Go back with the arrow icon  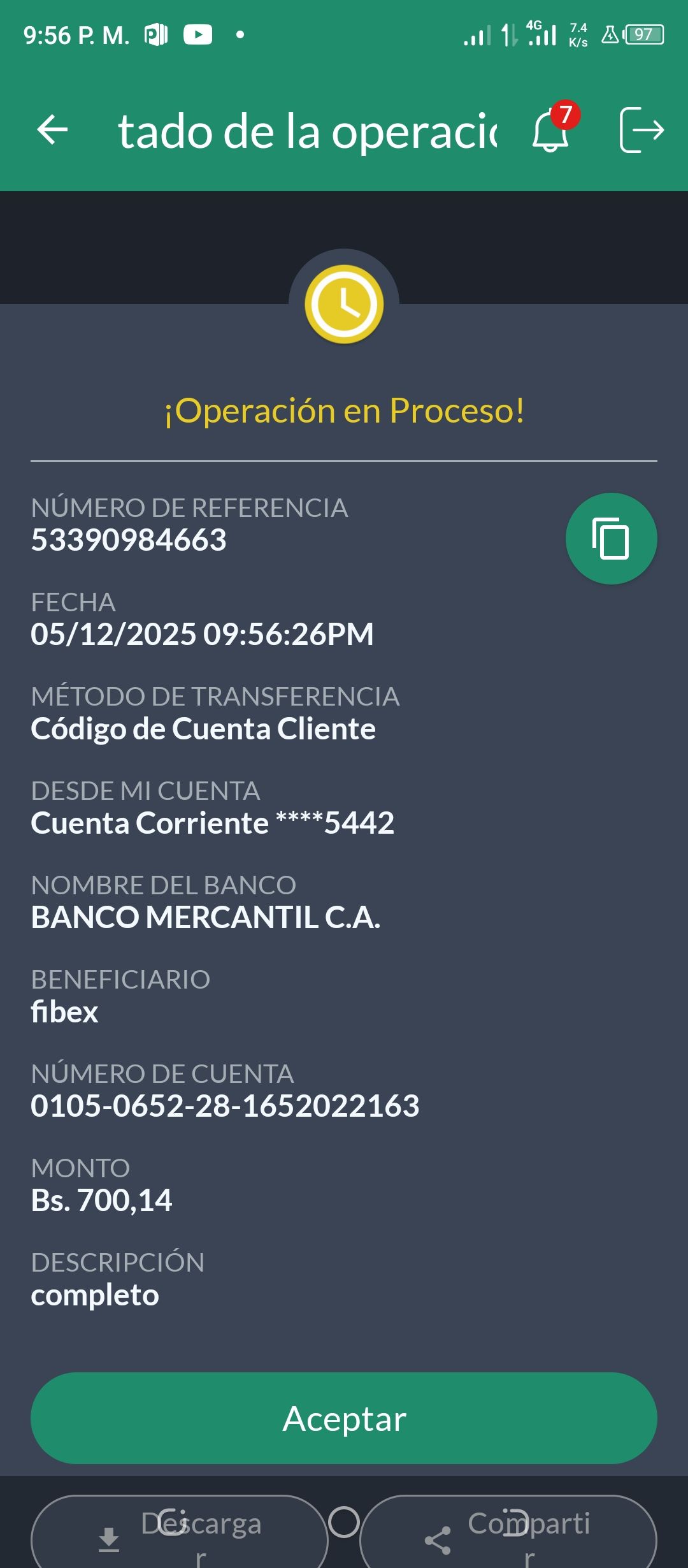[52, 130]
